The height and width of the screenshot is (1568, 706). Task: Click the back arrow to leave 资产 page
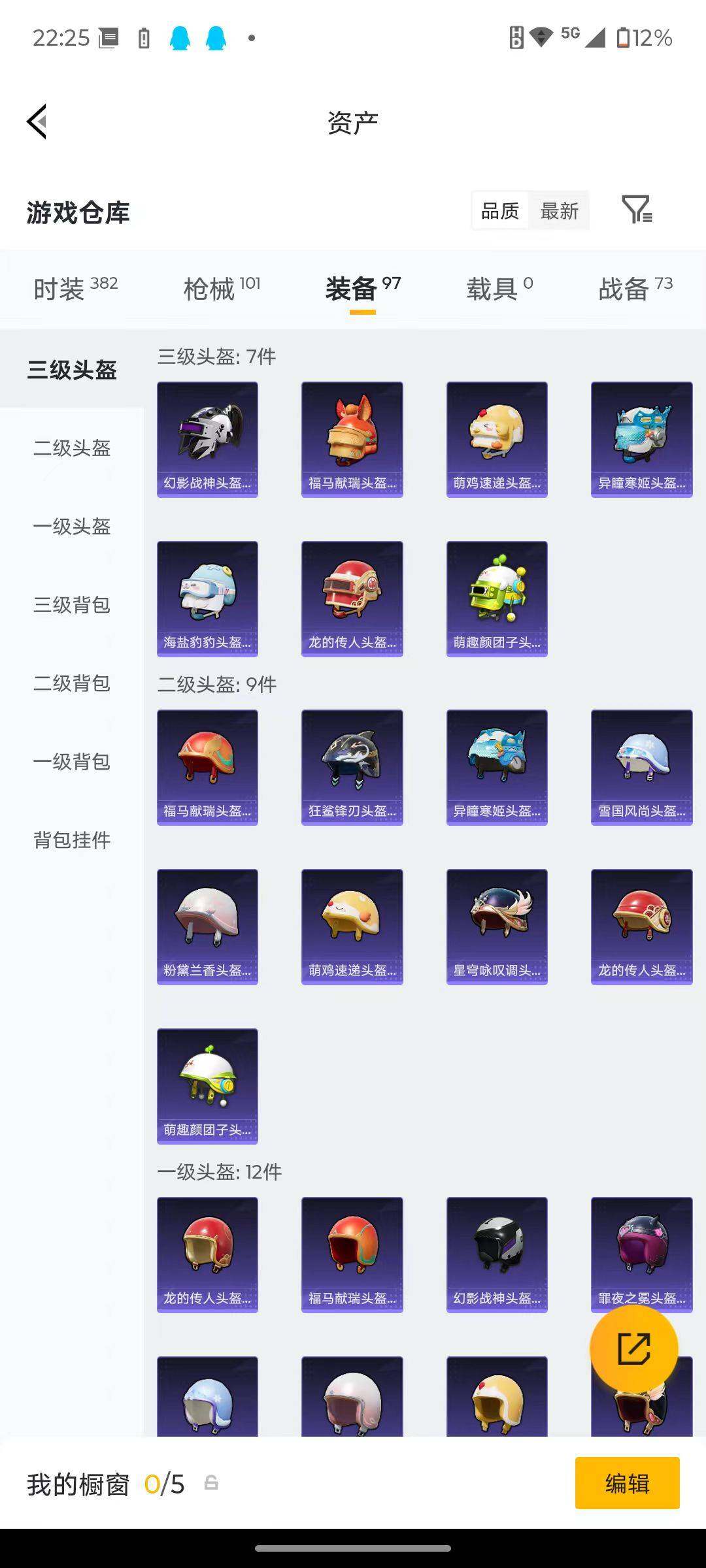pyautogui.click(x=37, y=122)
